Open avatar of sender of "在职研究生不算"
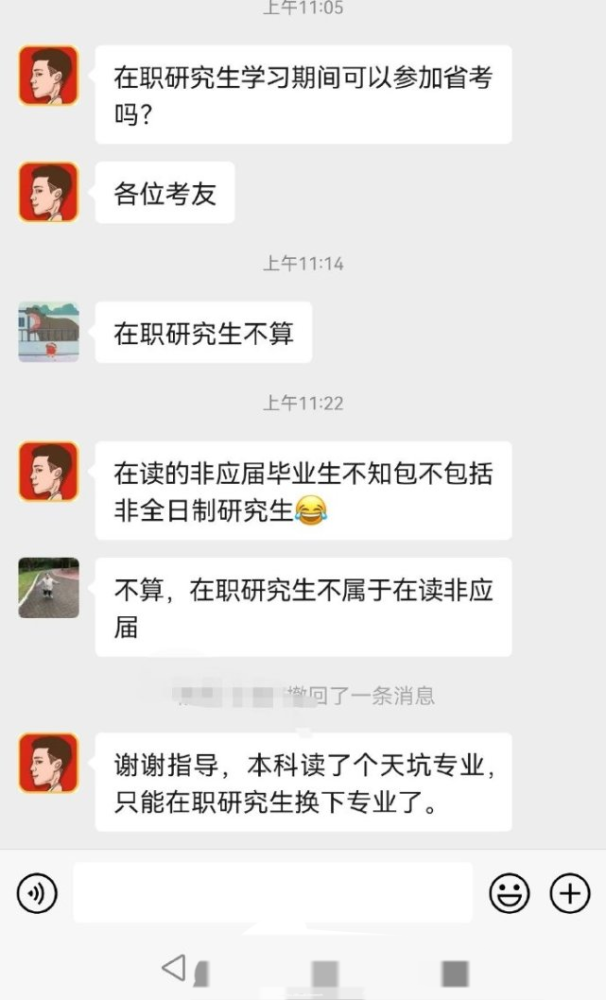Viewport: 606px width, 1000px height. click(48, 332)
